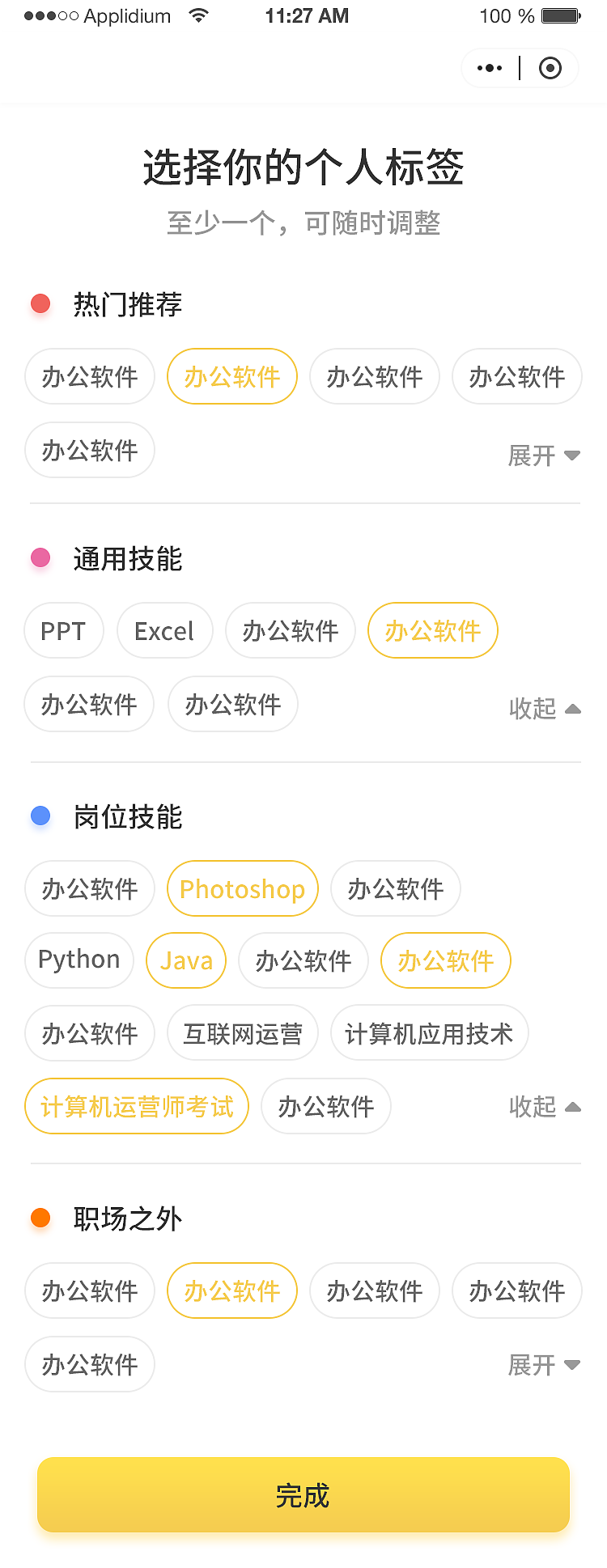Viewport: 607px width, 1568px height.
Task: Open the mini-program more options (•••) icon
Action: 489,68
